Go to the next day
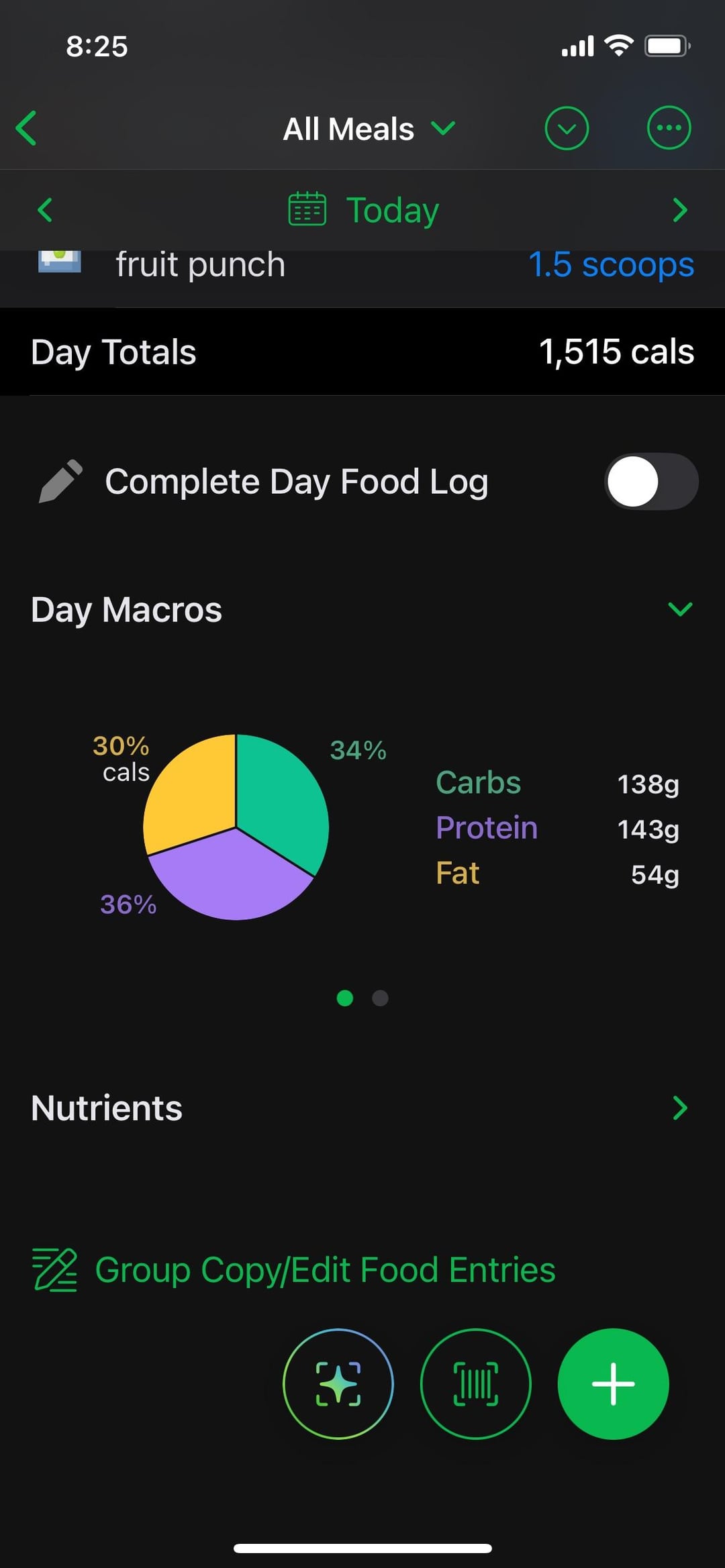Image resolution: width=725 pixels, height=1568 pixels. pos(679,210)
